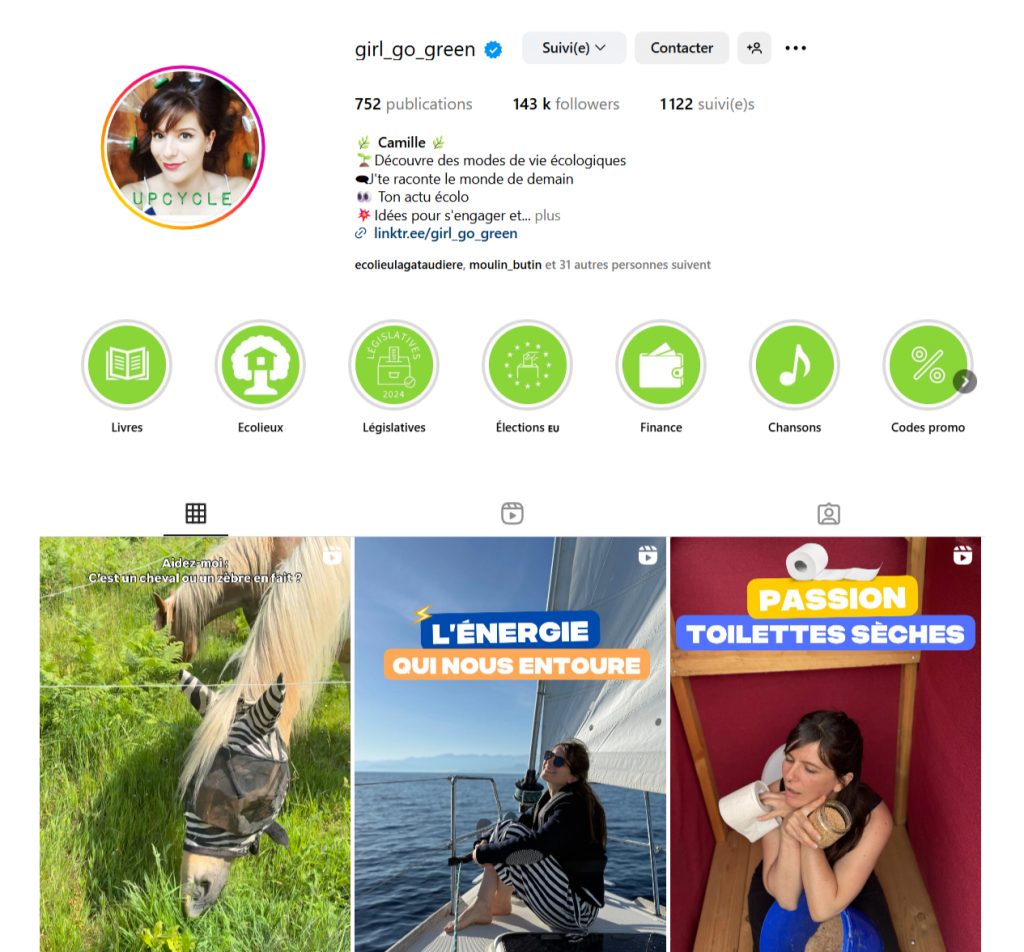The width and height of the screenshot is (1024, 952).
Task: Open the Suivi(e) following dropdown
Action: pos(574,48)
